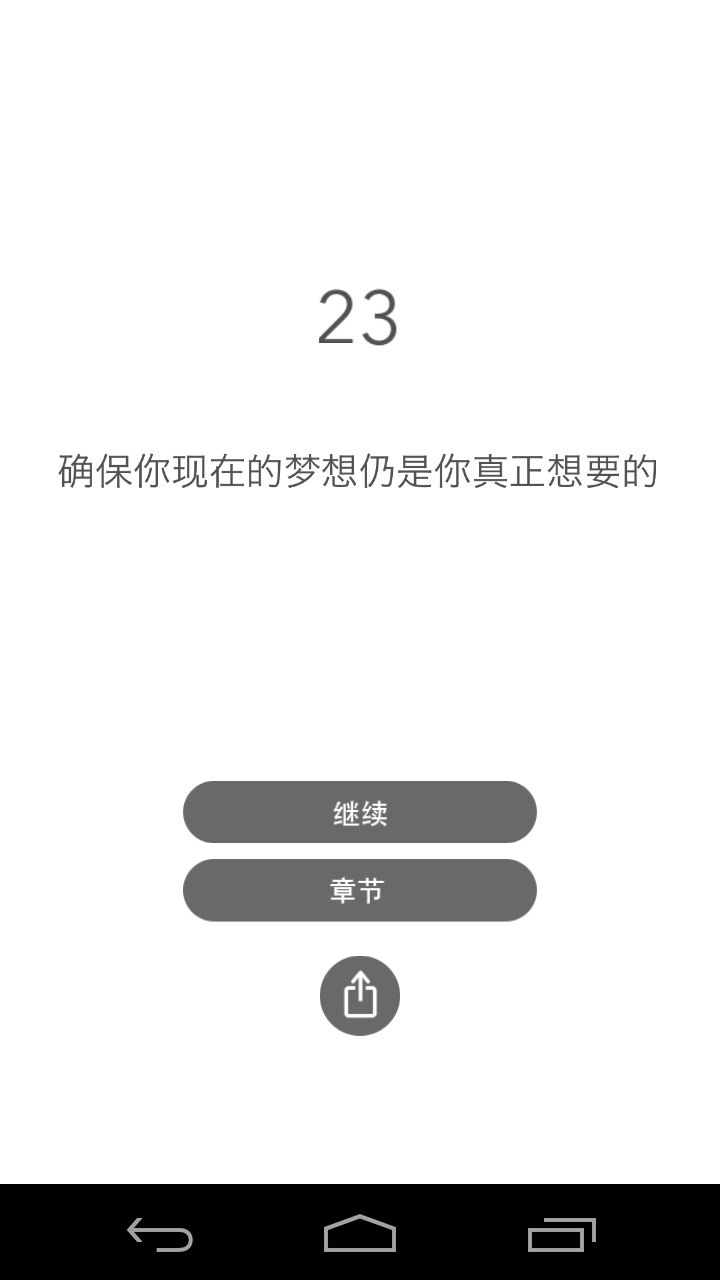Open the 章节 chapter list
Image resolution: width=720 pixels, height=1280 pixels.
click(x=360, y=890)
